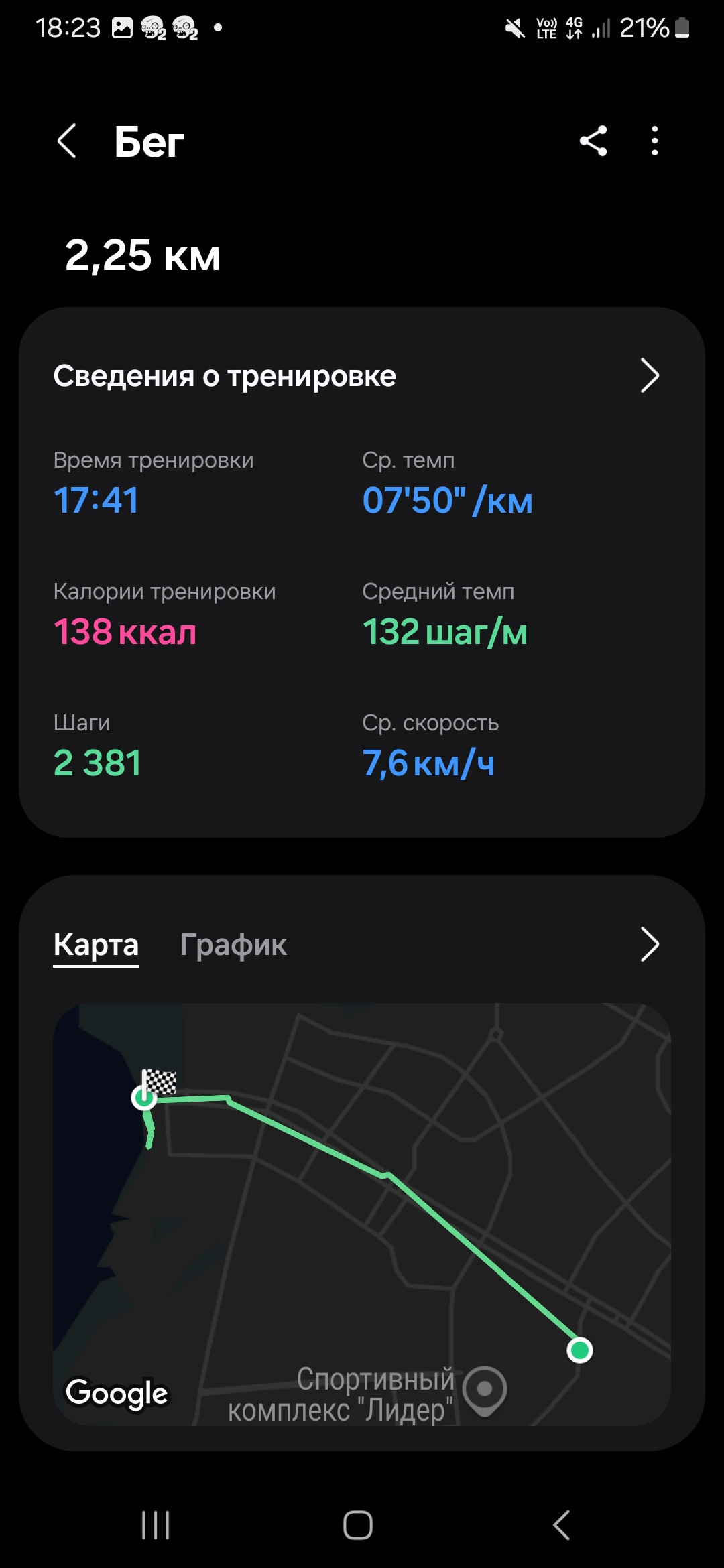Tap the system home button
The height and width of the screenshot is (1568, 724).
(x=358, y=1526)
